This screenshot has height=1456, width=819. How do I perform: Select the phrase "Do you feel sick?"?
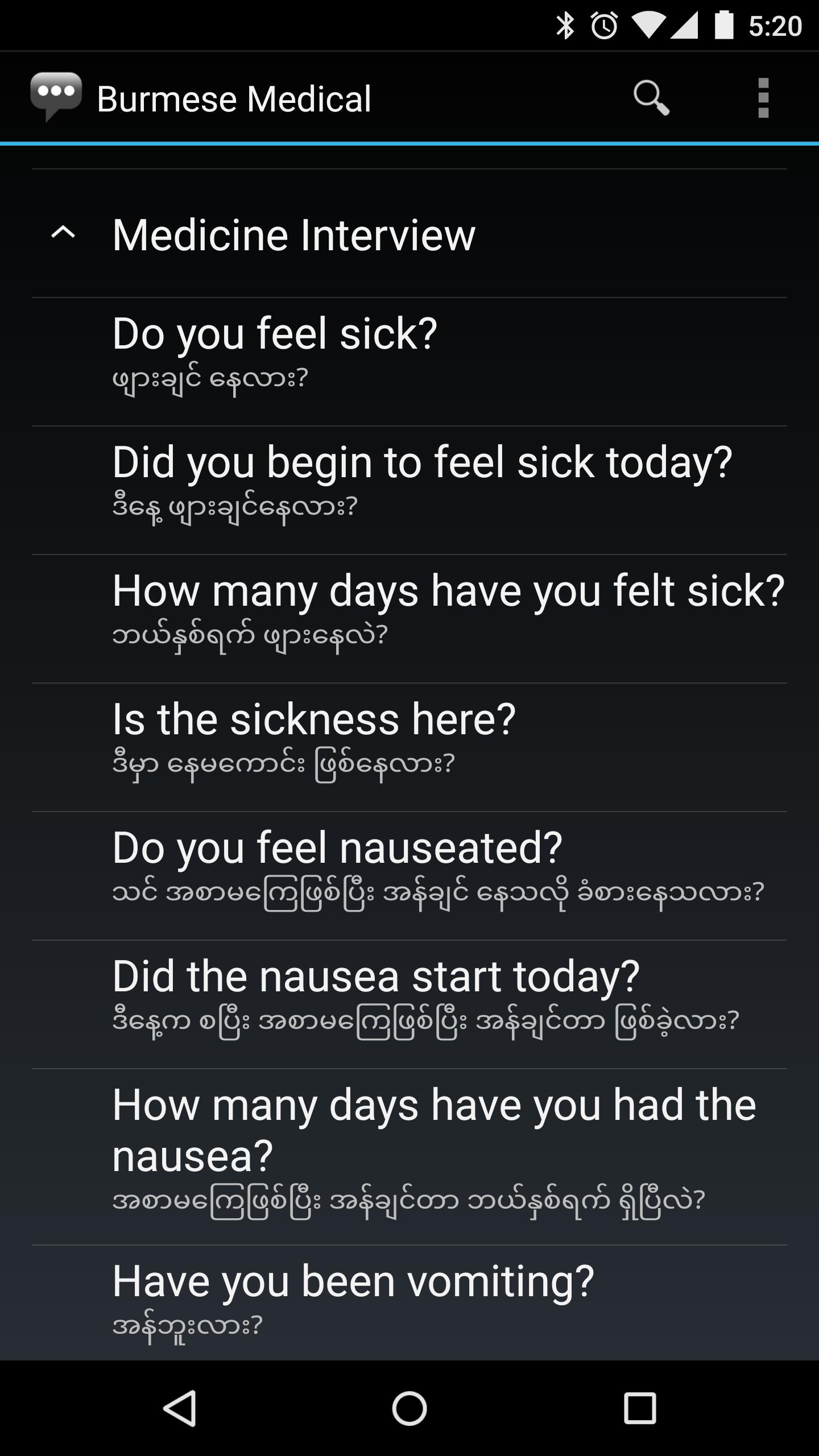coord(409,362)
